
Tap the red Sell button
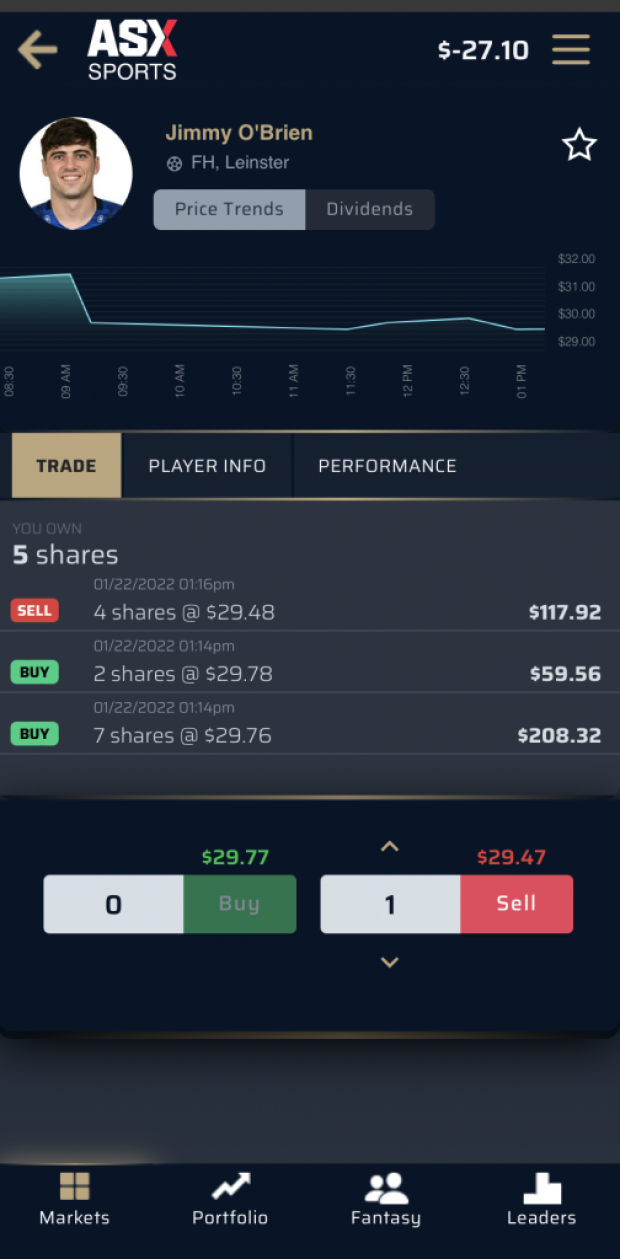coord(517,904)
